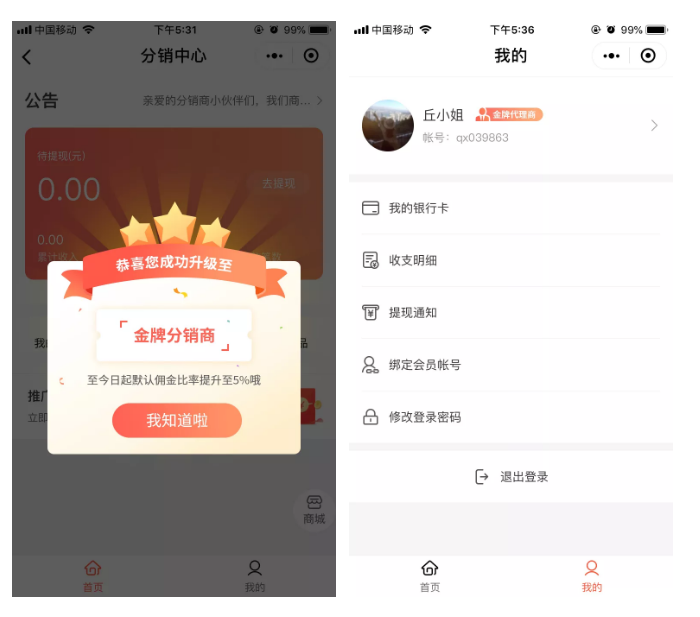
Task: Confirm the upgrade dialog with 我知道啦
Action: [177, 421]
